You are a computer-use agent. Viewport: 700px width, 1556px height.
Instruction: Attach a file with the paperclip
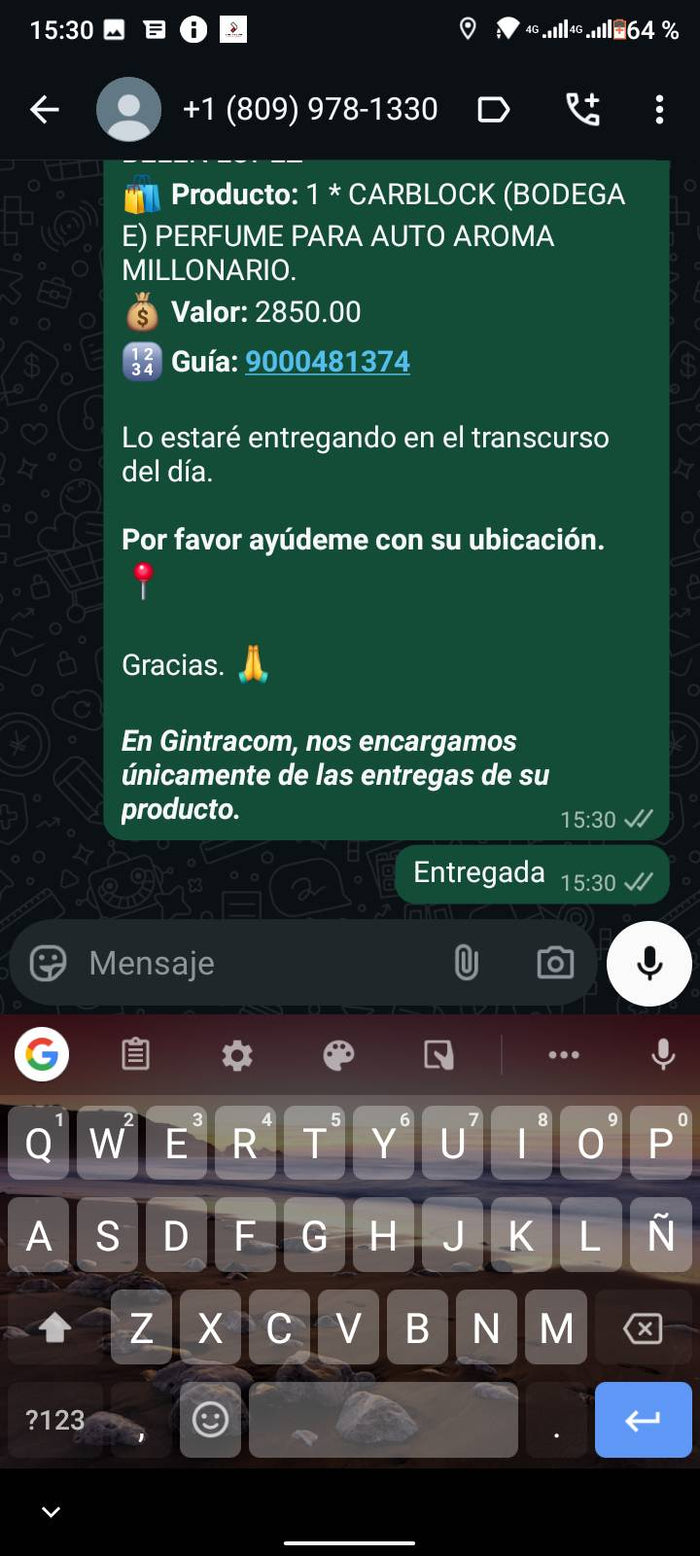(x=466, y=963)
